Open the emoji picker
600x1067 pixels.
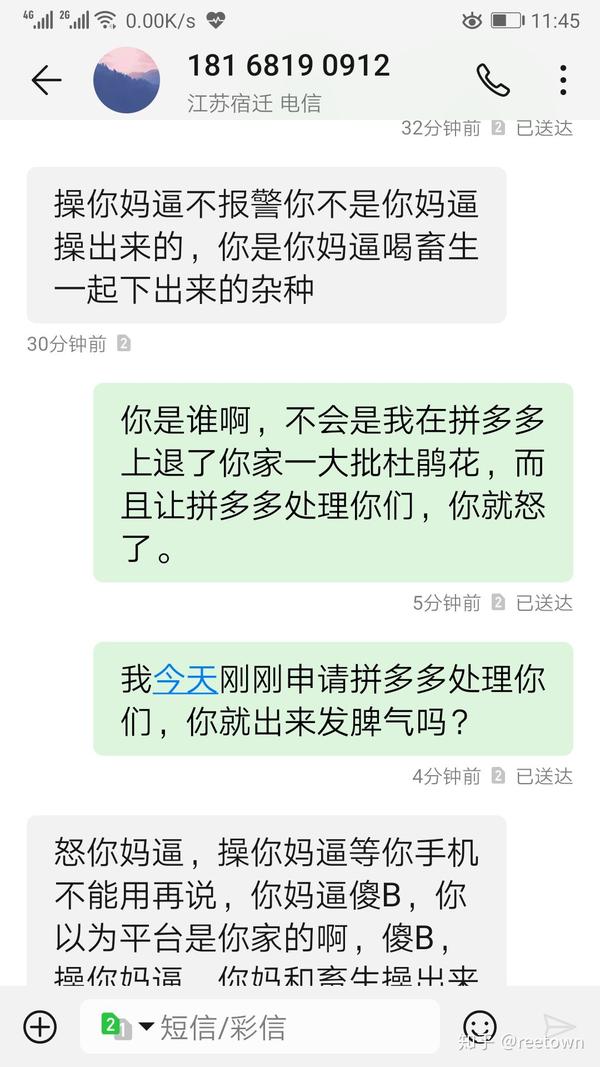click(480, 1026)
